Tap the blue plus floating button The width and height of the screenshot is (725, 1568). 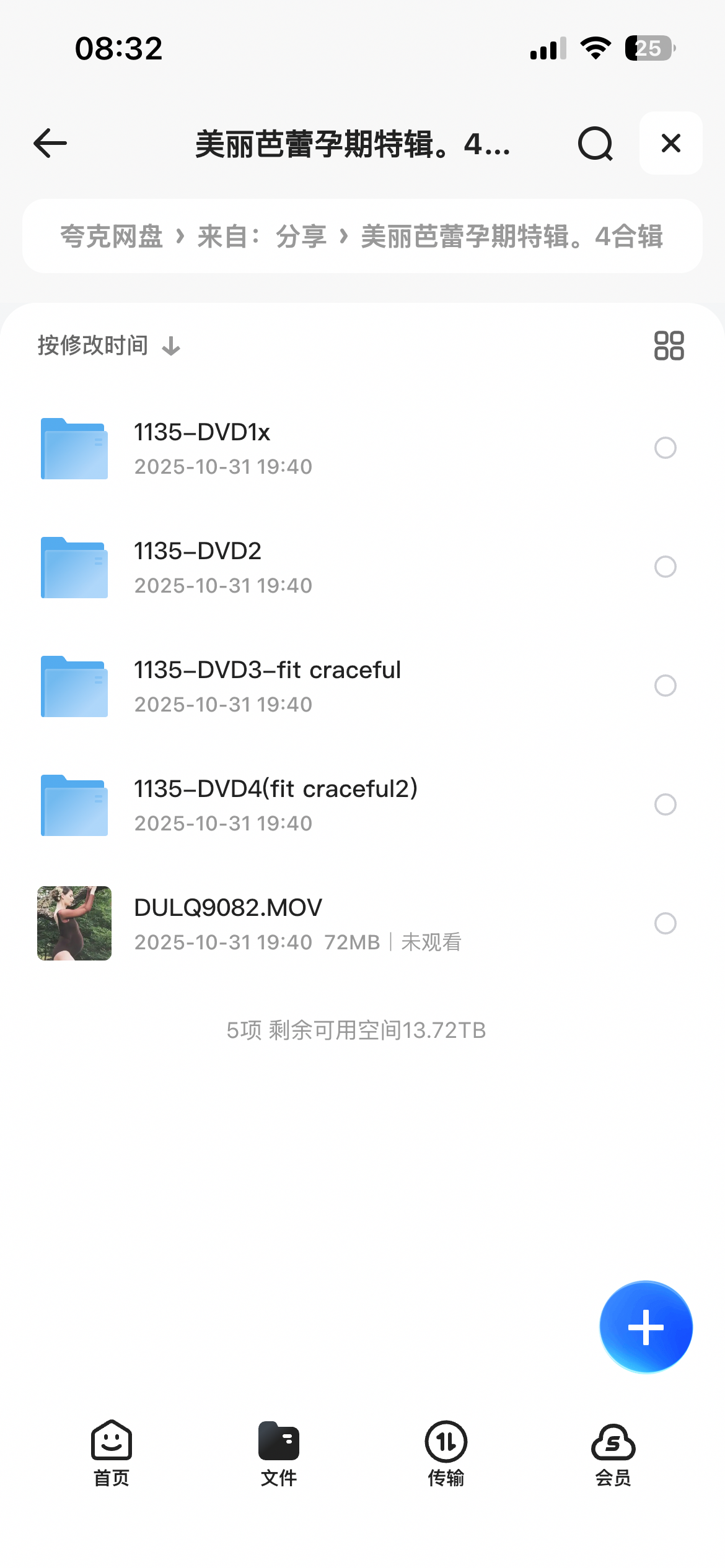(x=646, y=1327)
